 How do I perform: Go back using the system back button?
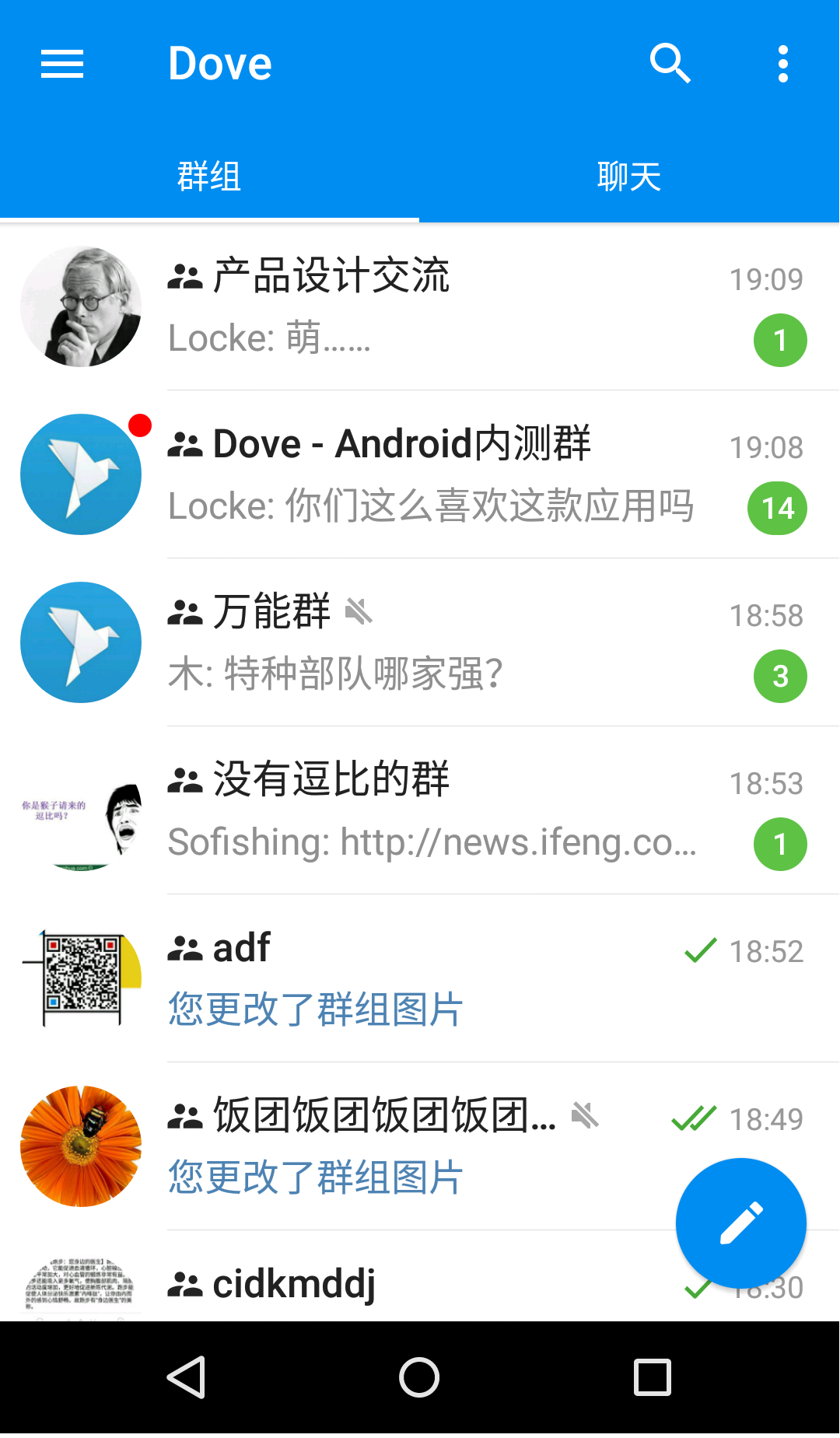point(187,1377)
